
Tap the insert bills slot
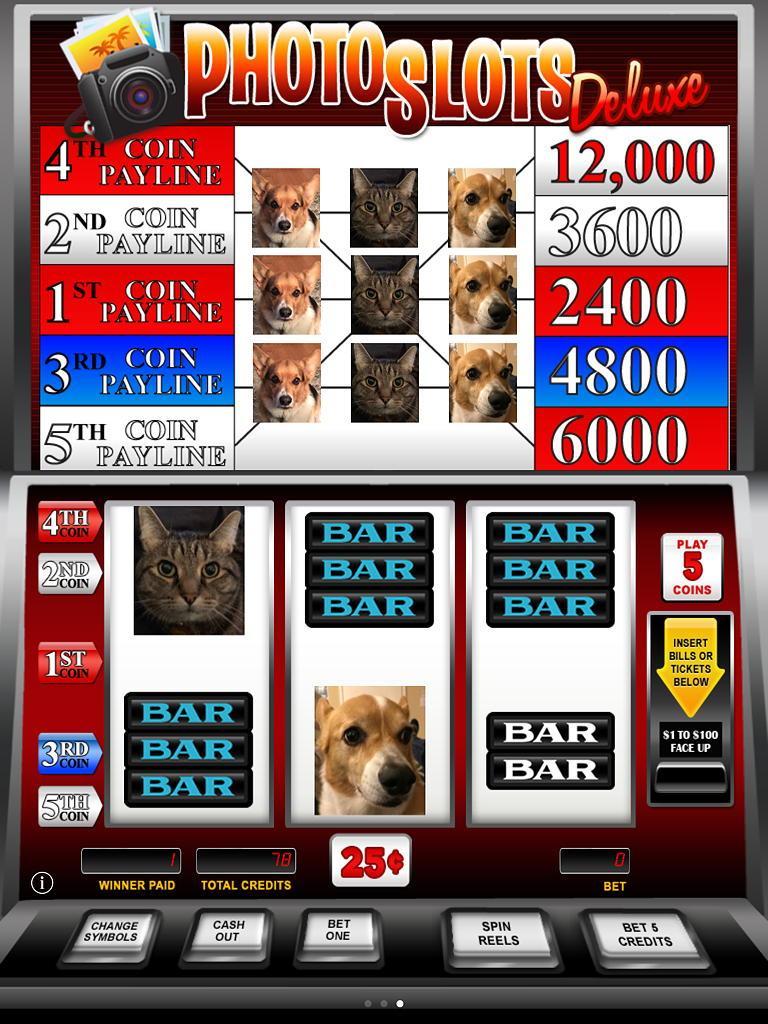pos(690,777)
